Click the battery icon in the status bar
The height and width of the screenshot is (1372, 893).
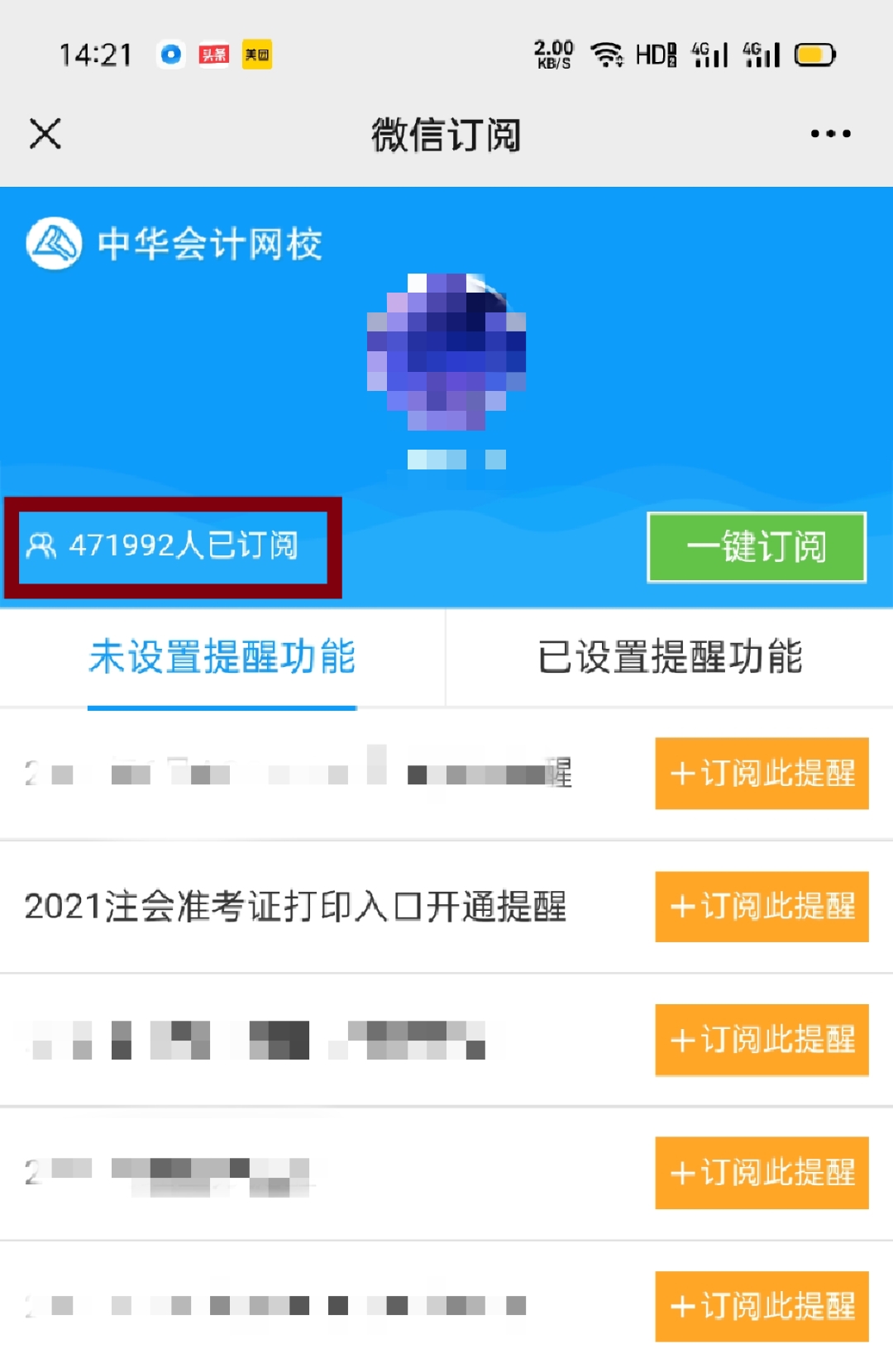click(814, 54)
